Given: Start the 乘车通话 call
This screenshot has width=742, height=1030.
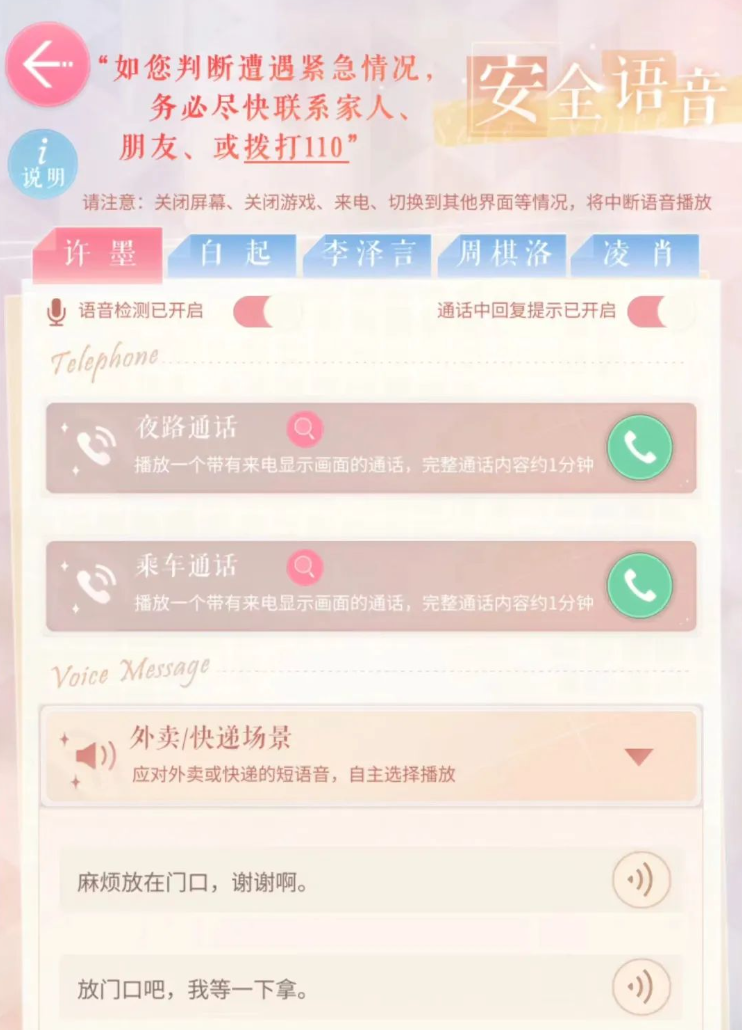Looking at the screenshot, I should [640, 586].
